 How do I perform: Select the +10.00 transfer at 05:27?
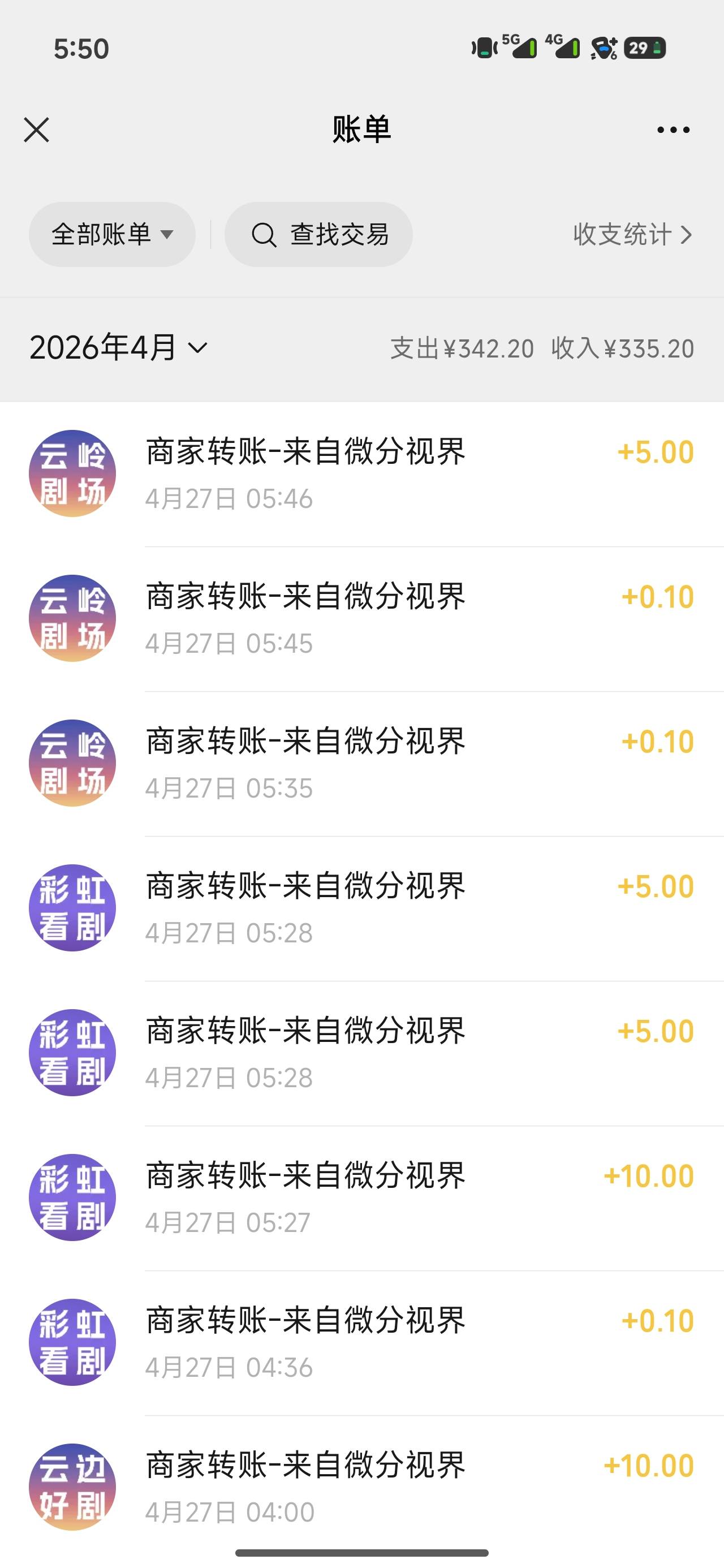(390, 1197)
